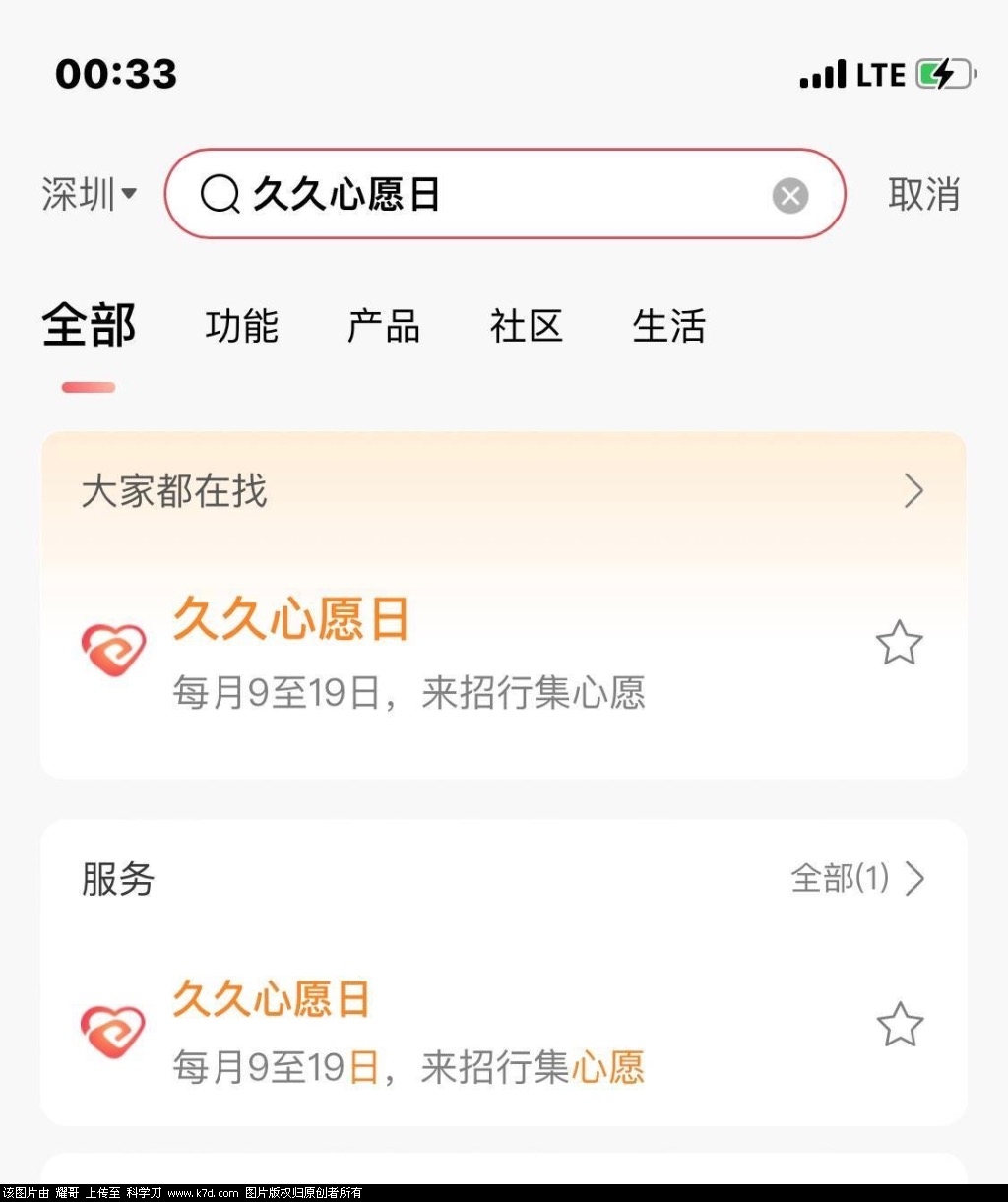Switch to the 生活 tab
Screen dimensions: 1008x1202
pos(668,326)
